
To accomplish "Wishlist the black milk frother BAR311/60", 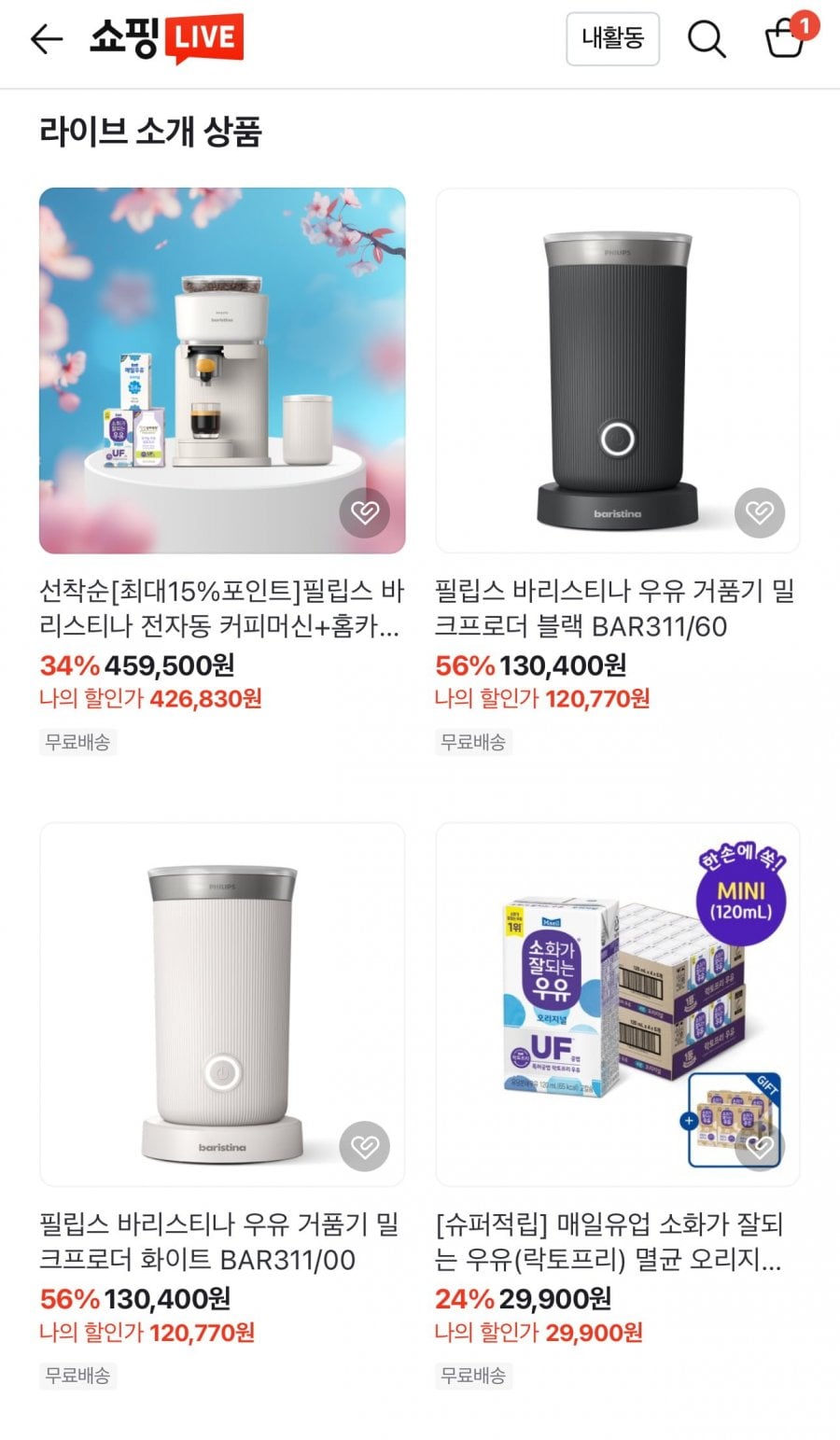I will (760, 512).
